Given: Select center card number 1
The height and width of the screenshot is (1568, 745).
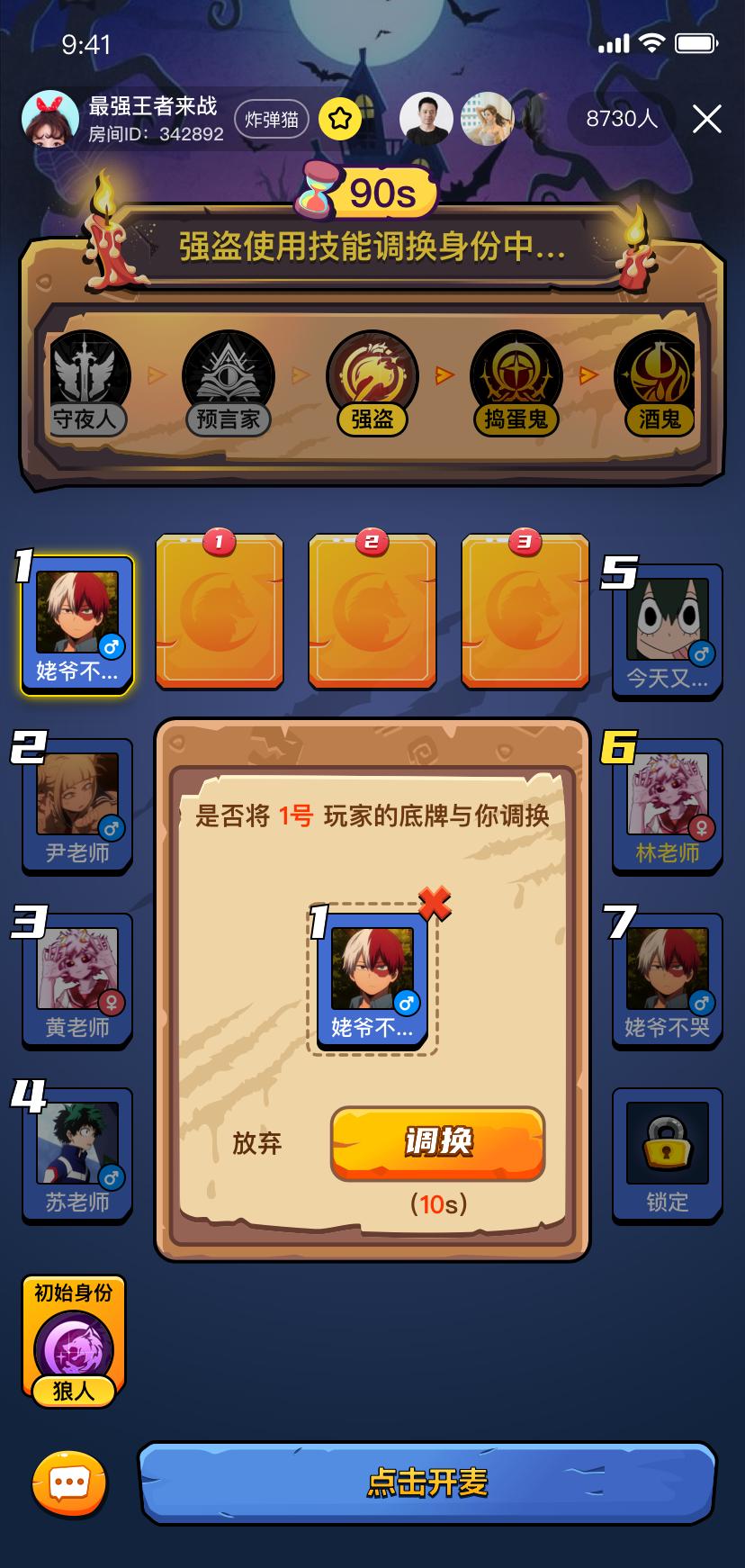Looking at the screenshot, I should pyautogui.click(x=220, y=612).
